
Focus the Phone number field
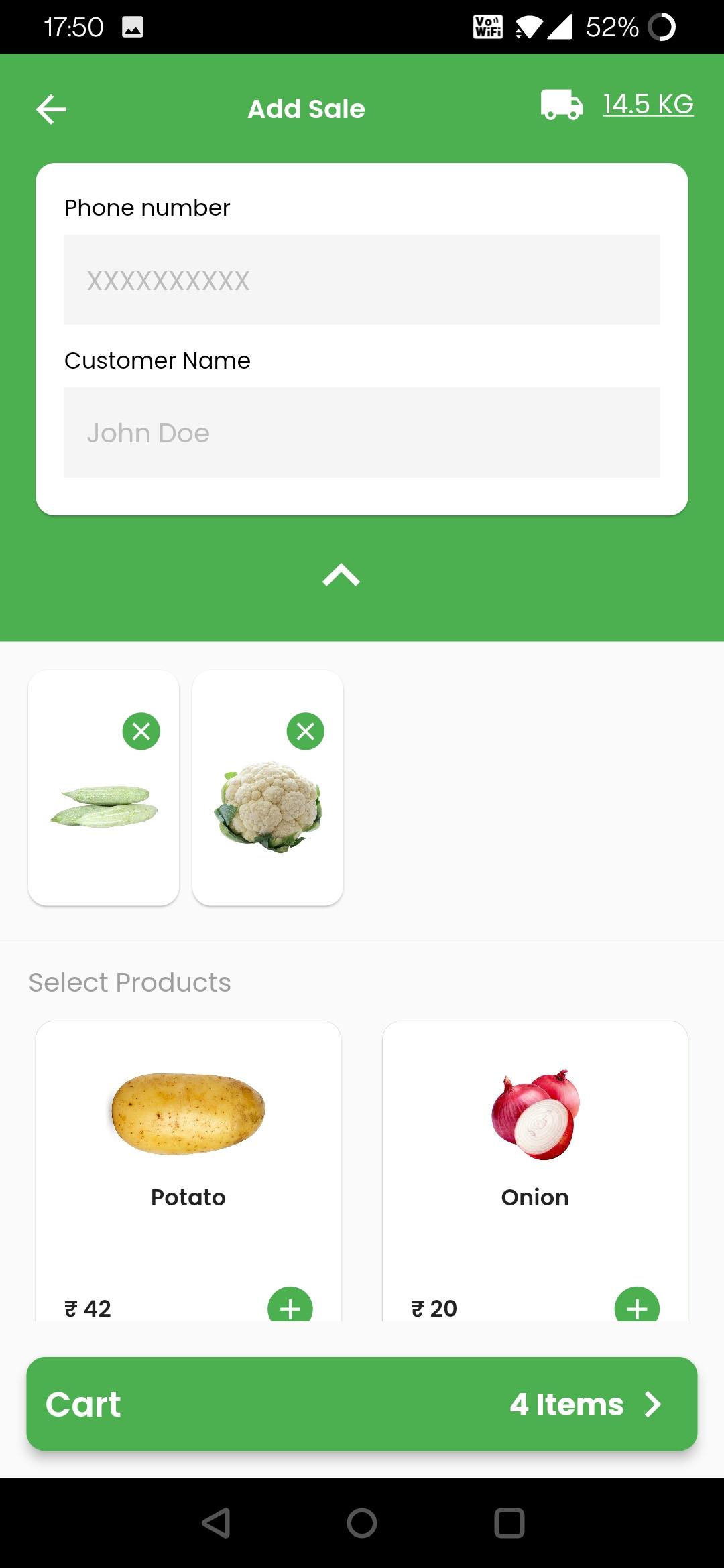pos(362,279)
